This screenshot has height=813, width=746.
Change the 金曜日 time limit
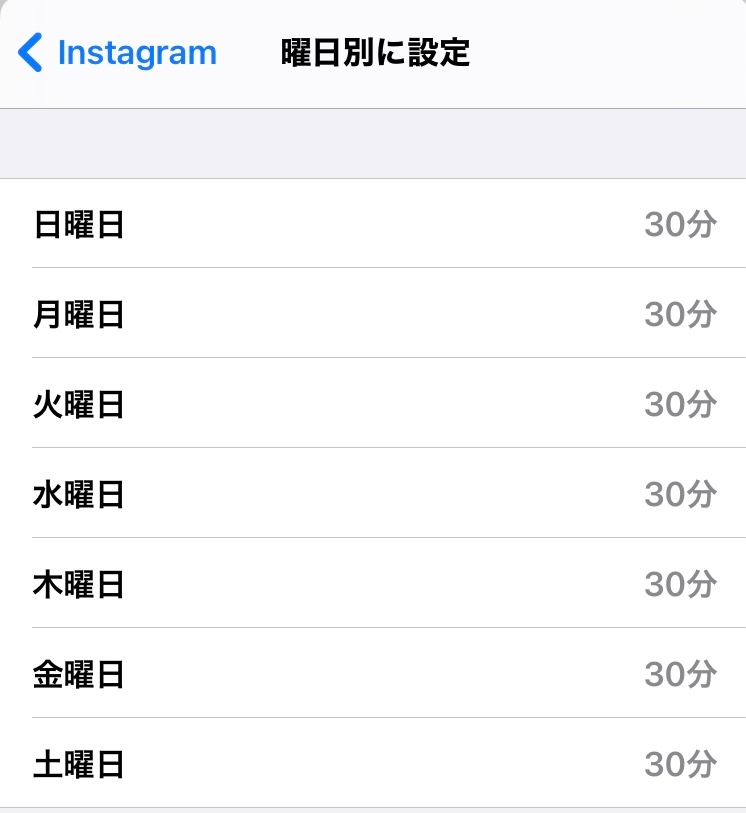(373, 674)
